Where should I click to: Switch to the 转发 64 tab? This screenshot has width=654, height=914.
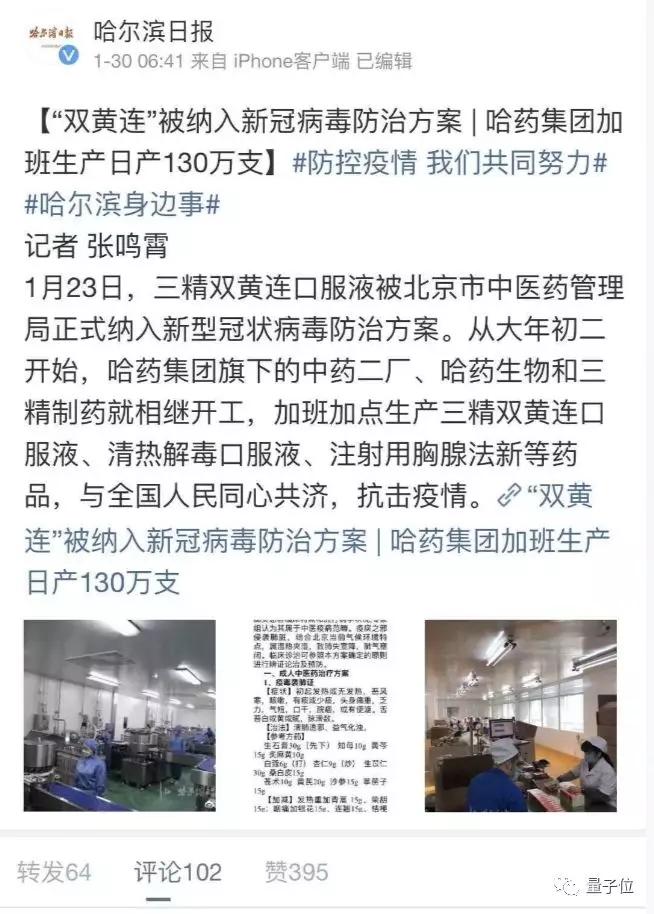pos(54,872)
